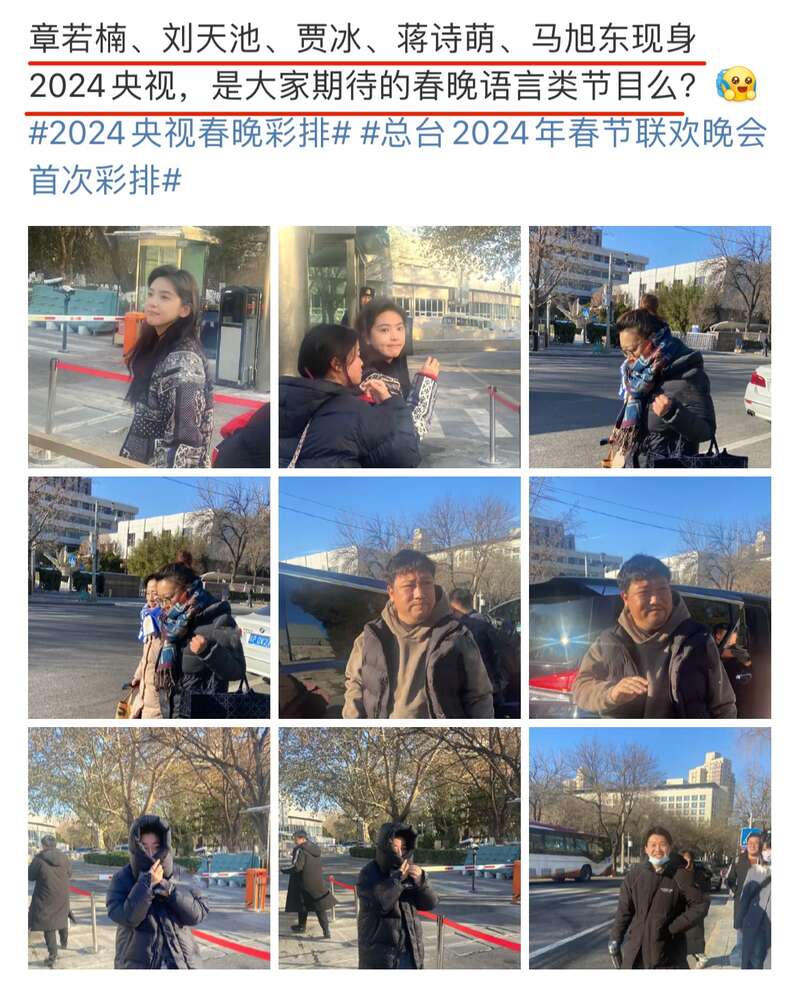Screen dimensions: 800x990
Task: Open photo of two women adjusting a collar
Action: tap(399, 347)
